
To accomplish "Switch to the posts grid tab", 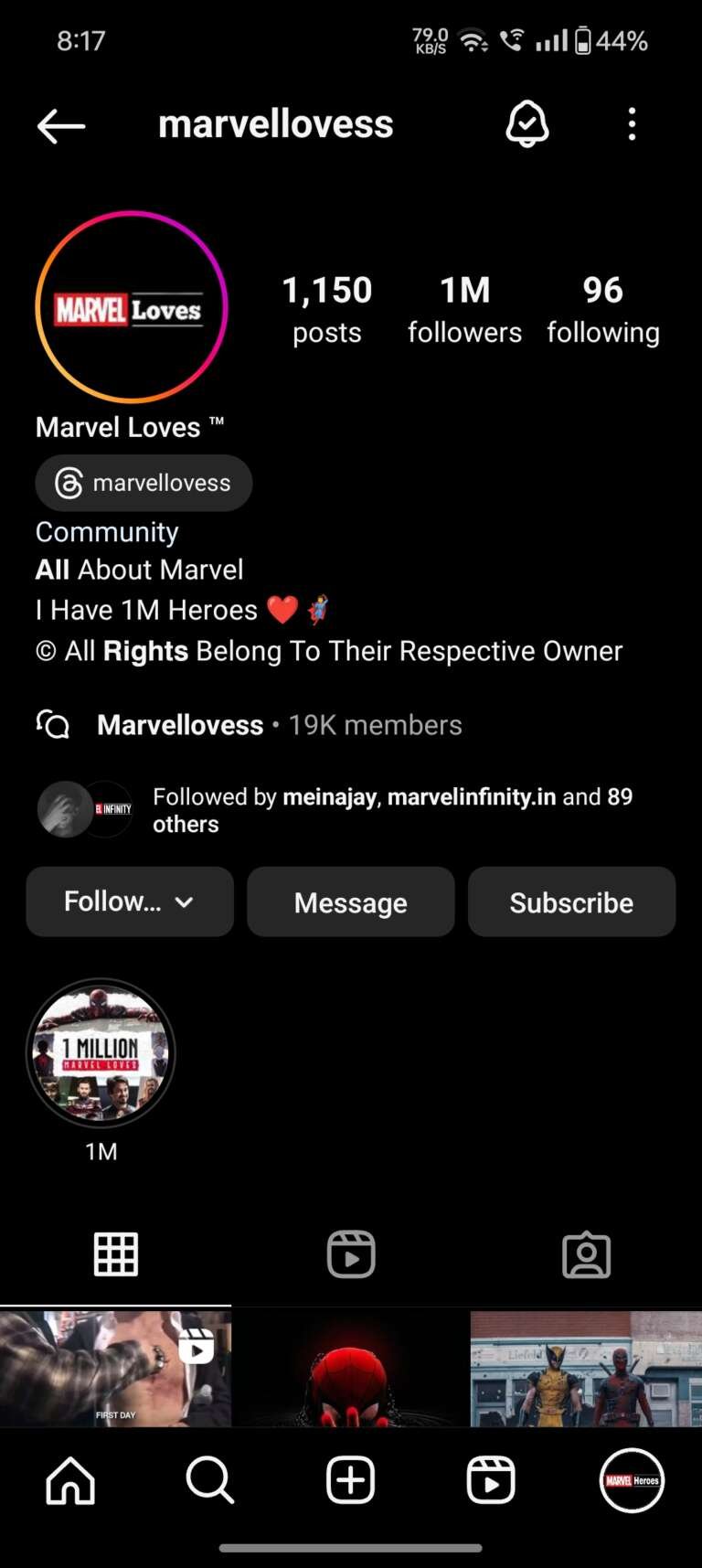I will point(116,1254).
